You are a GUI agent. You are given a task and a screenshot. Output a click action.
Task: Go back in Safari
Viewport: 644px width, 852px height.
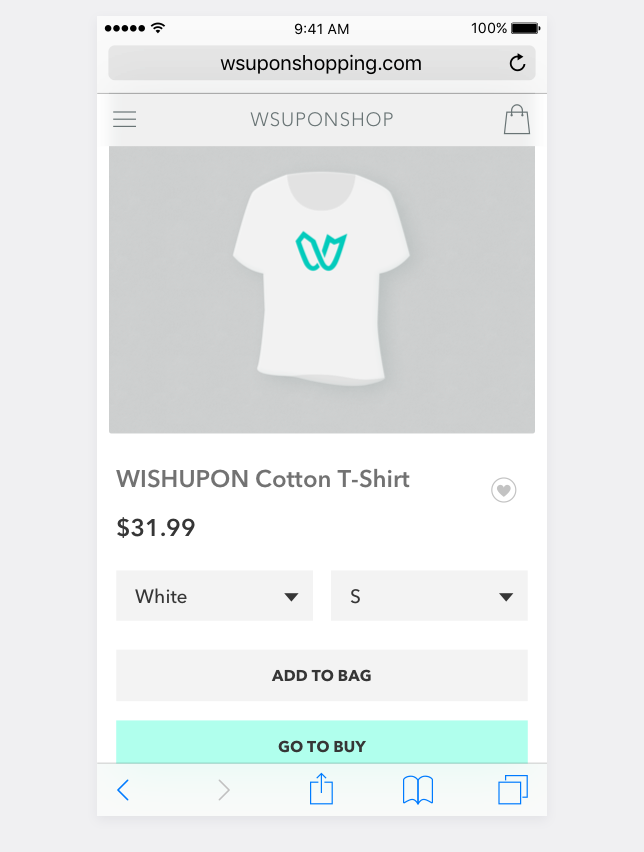[x=123, y=790]
